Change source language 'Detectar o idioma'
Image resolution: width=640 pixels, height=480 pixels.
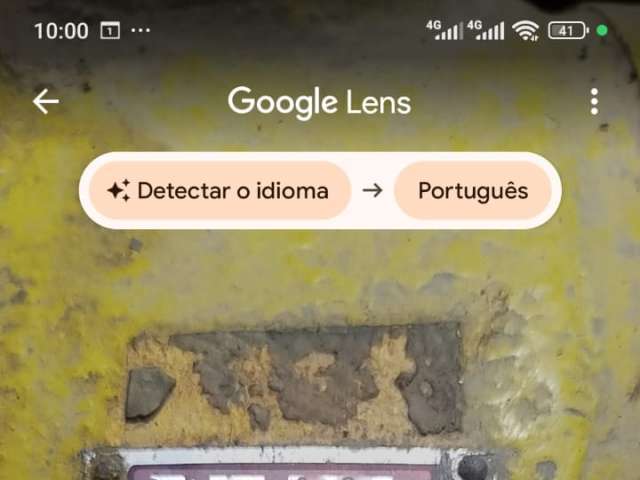[x=219, y=190]
